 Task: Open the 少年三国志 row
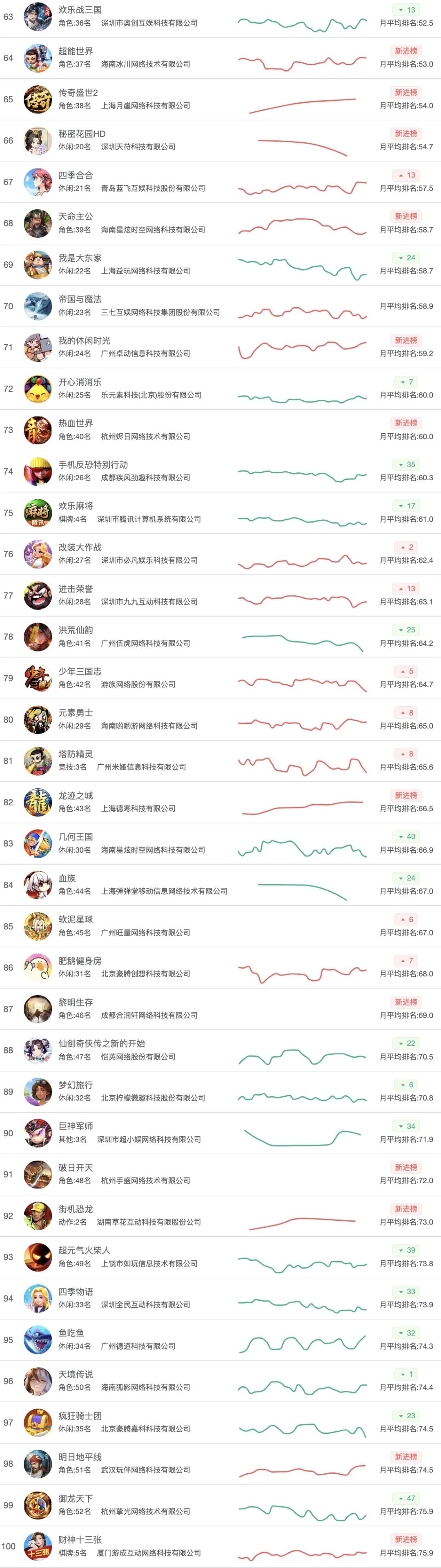(80, 672)
